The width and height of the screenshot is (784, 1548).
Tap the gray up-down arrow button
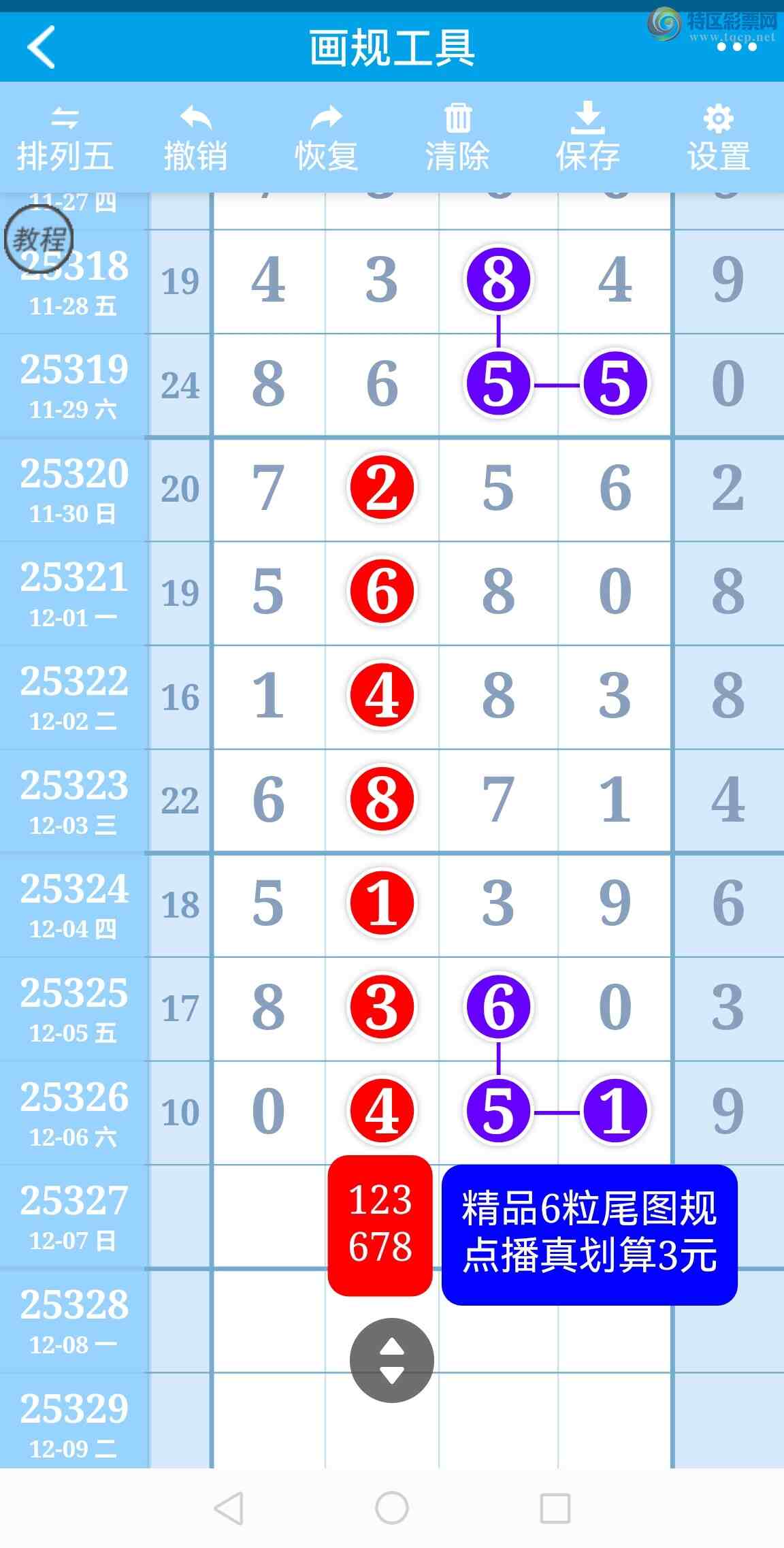coord(391,1360)
